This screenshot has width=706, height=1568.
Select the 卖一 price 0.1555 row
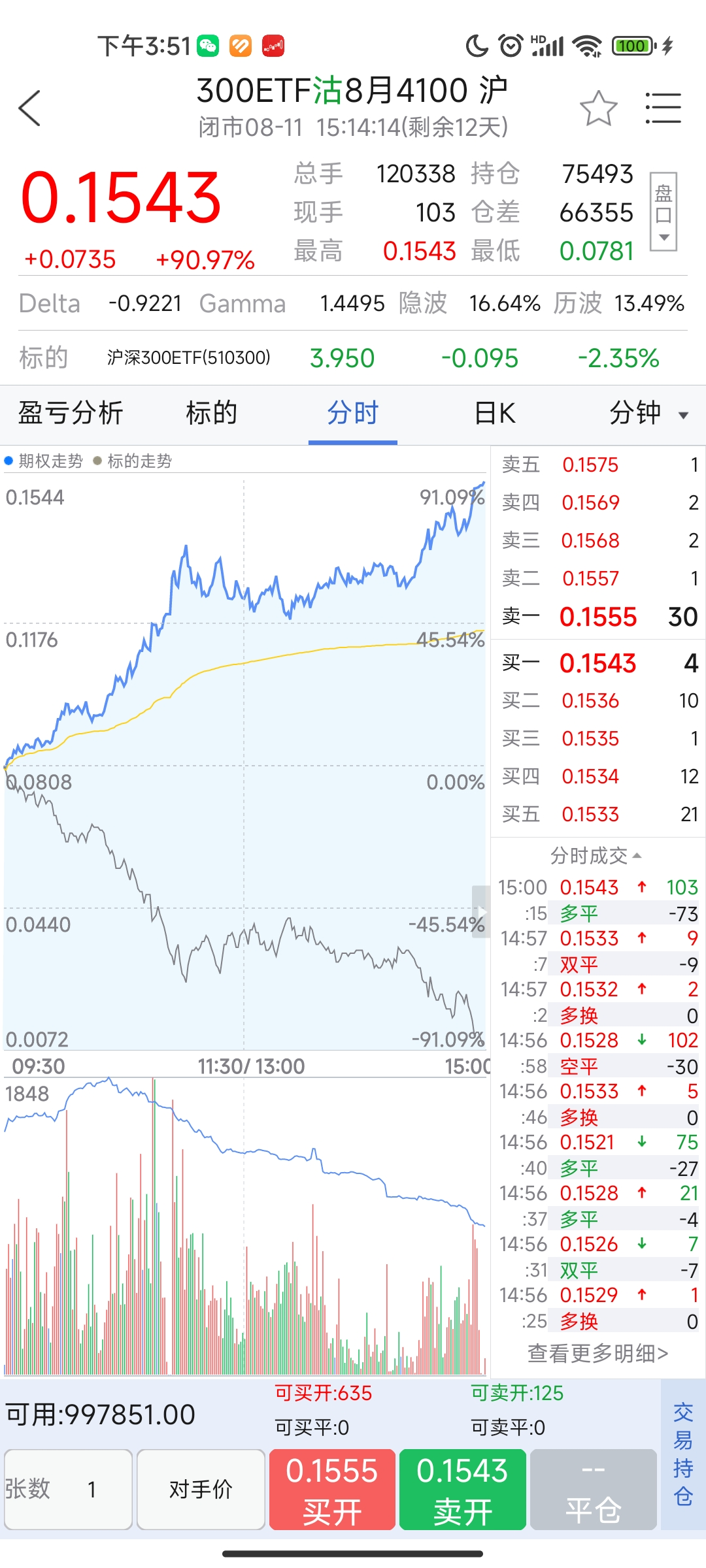point(597,617)
